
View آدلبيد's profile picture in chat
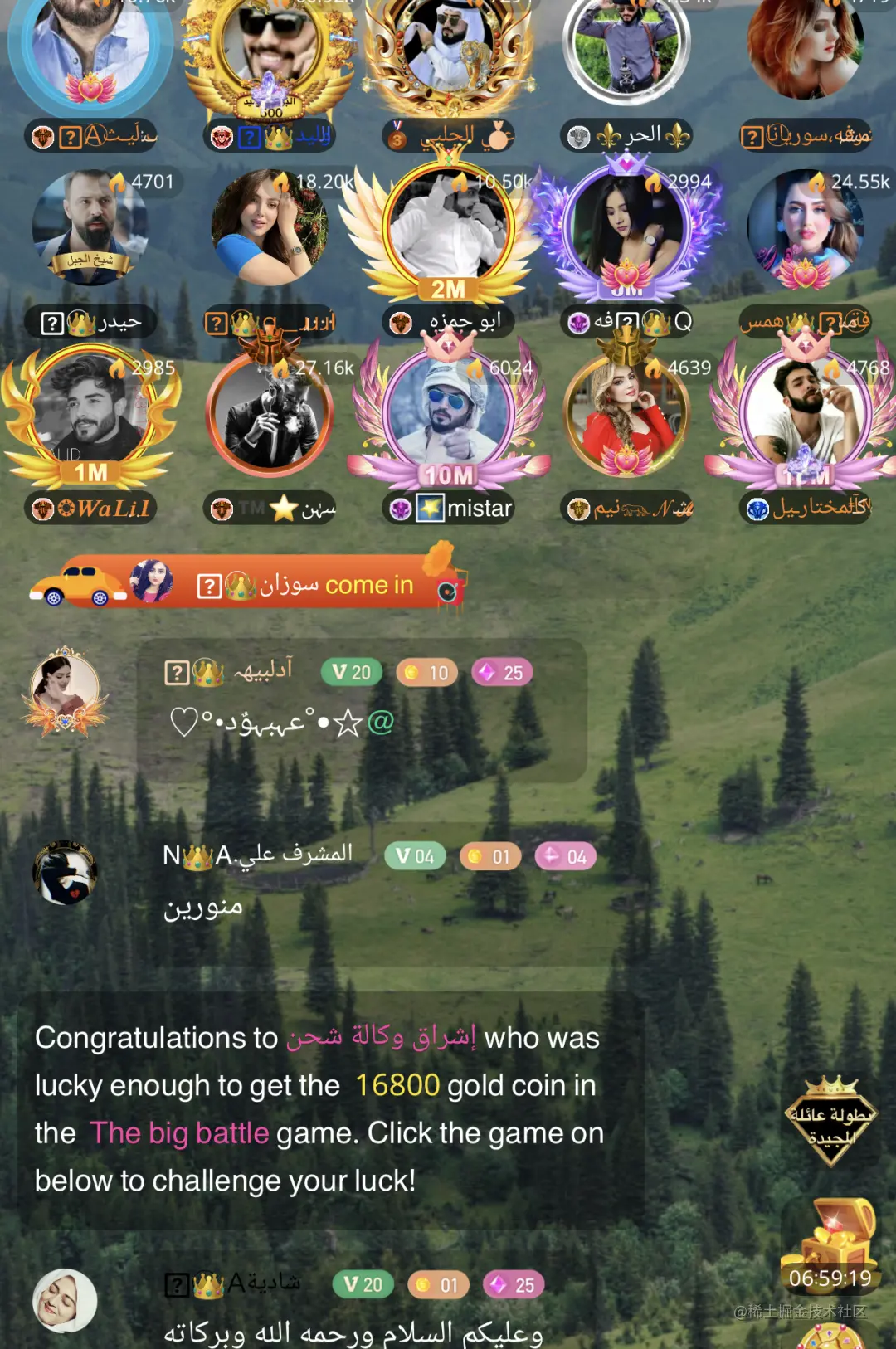[66, 689]
